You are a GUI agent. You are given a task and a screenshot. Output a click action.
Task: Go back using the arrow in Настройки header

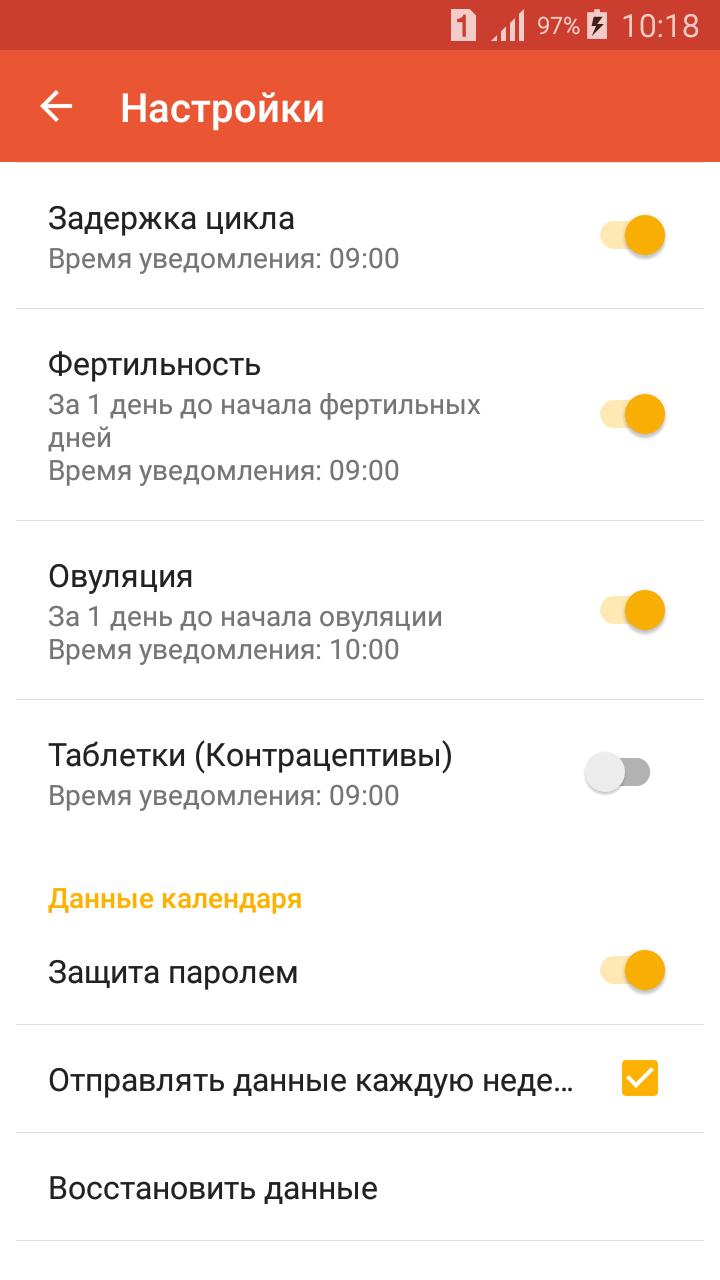(x=56, y=107)
